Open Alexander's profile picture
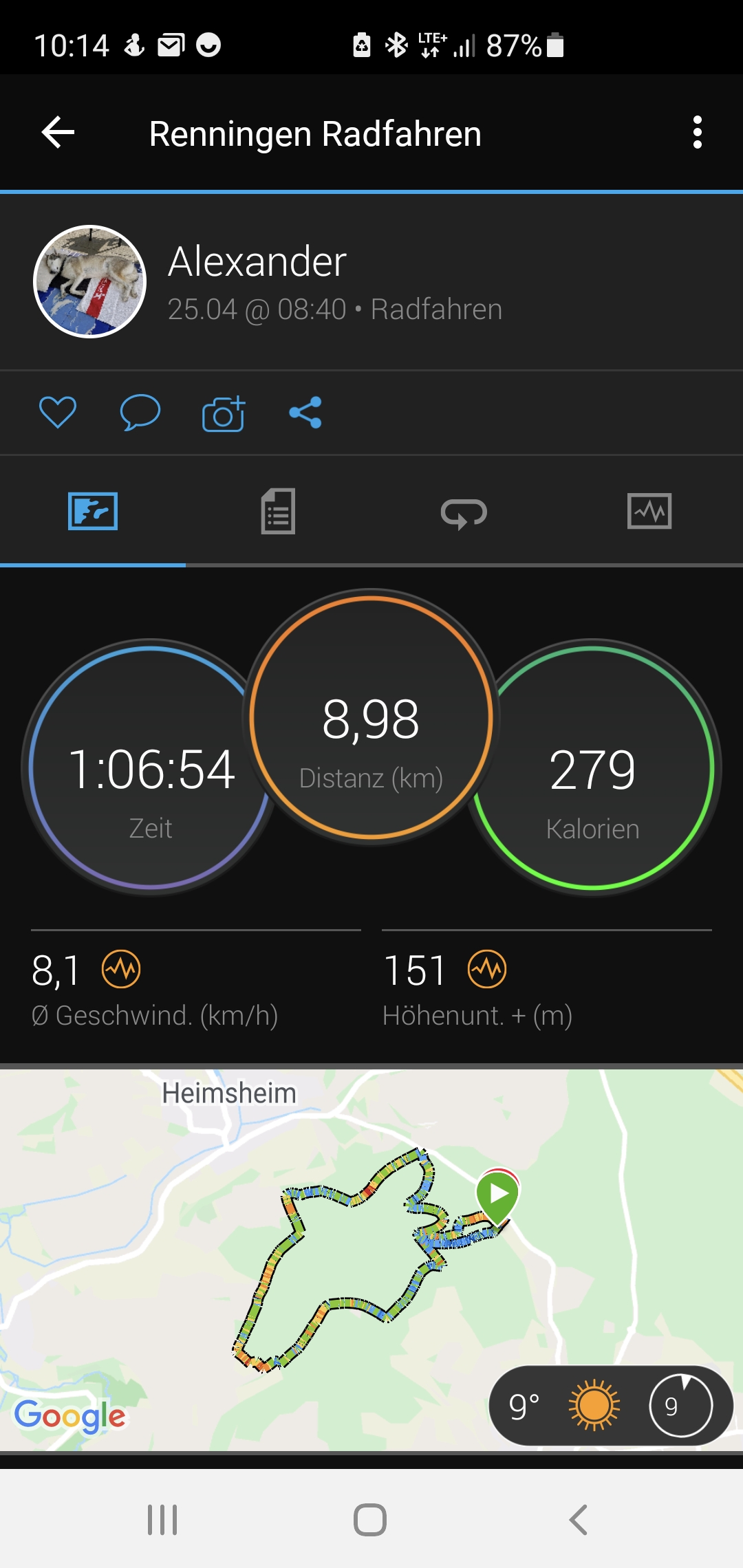 click(x=90, y=281)
